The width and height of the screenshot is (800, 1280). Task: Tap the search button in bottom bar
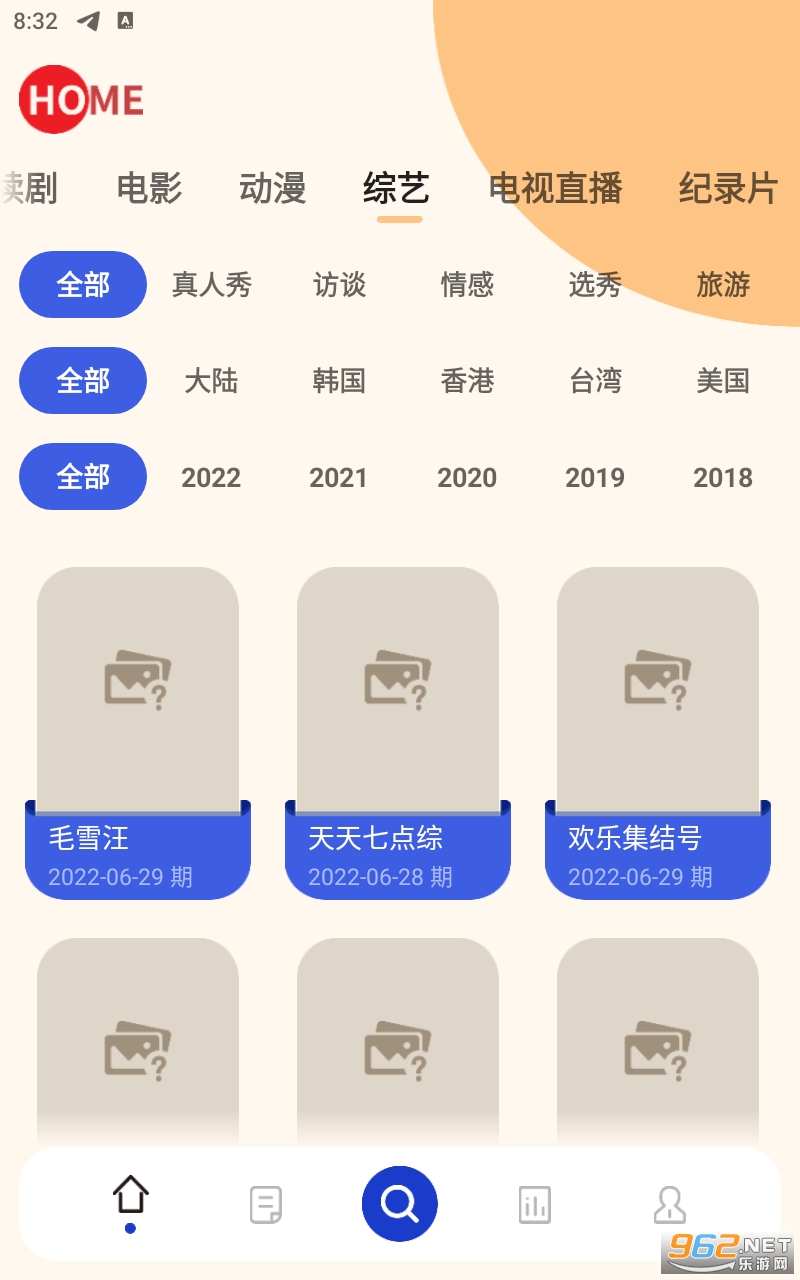point(400,1204)
